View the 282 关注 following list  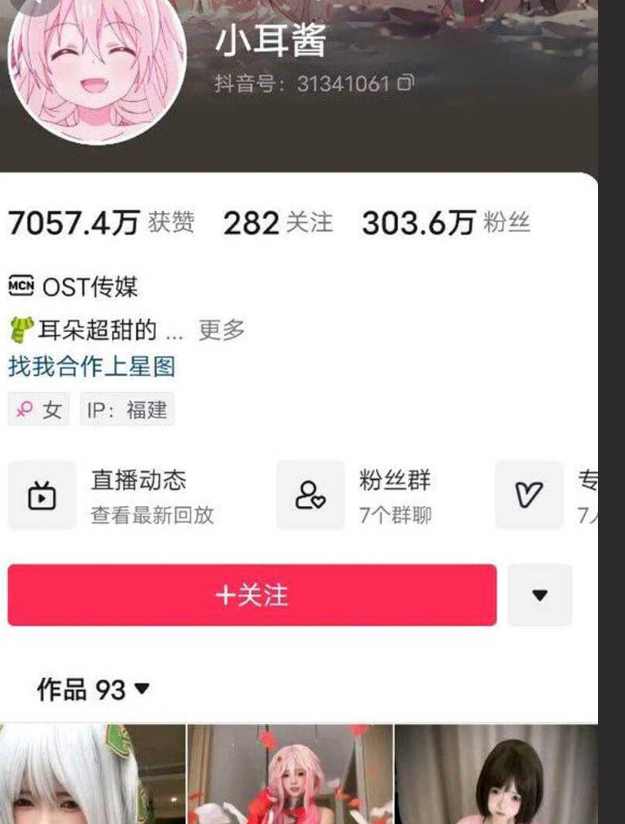point(277,223)
